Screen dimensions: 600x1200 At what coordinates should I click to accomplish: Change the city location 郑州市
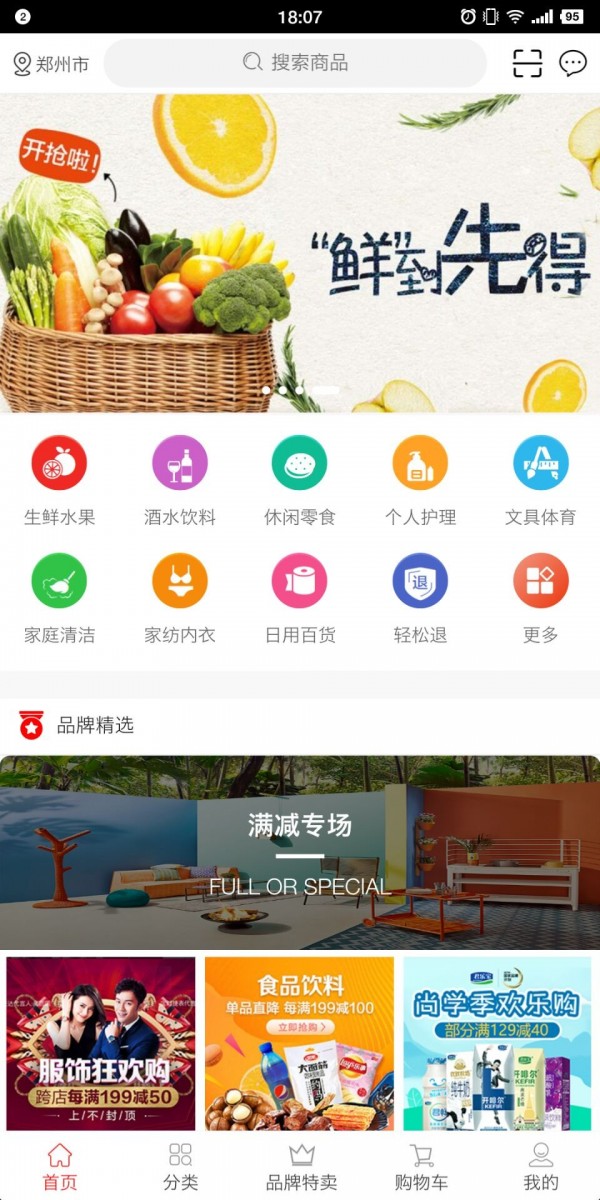tap(50, 64)
